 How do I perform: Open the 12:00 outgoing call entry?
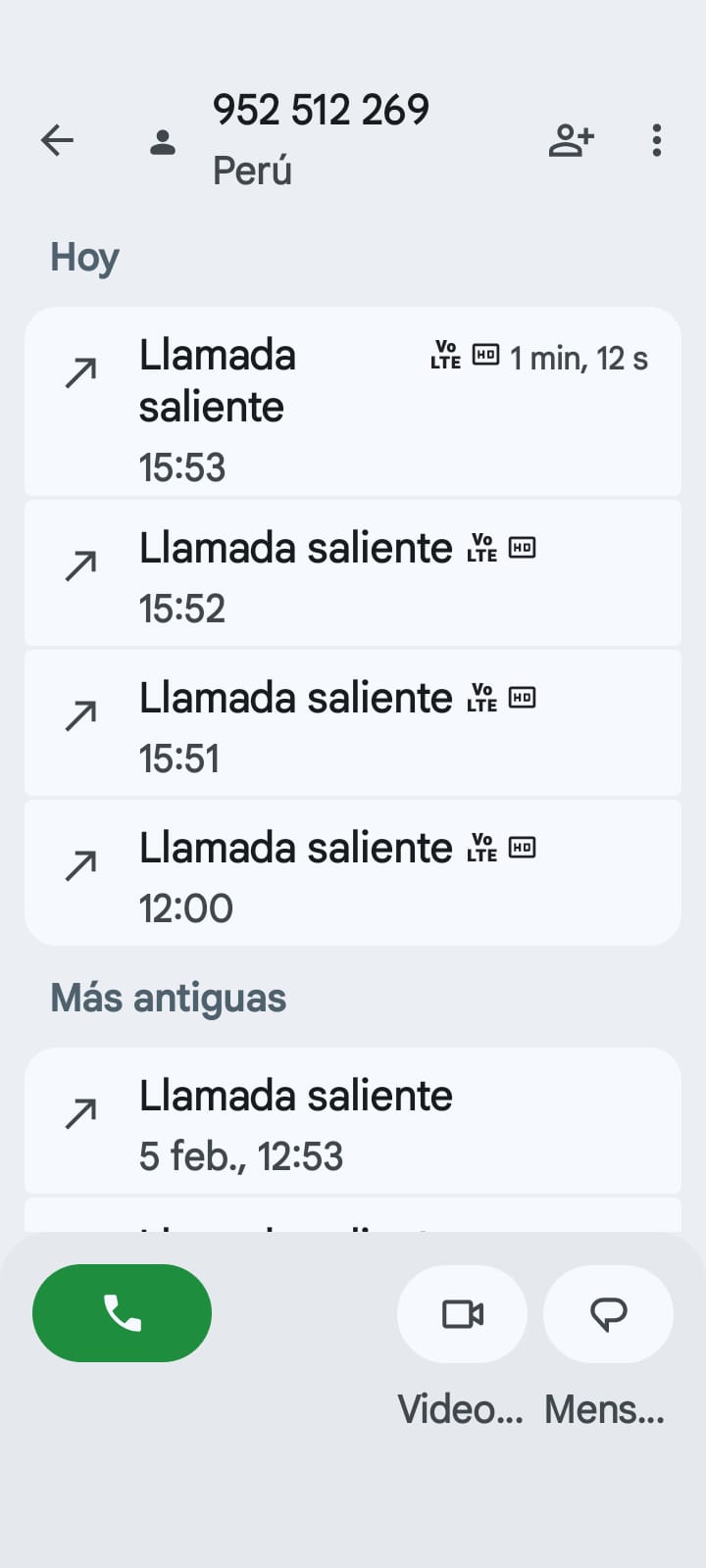(x=353, y=874)
